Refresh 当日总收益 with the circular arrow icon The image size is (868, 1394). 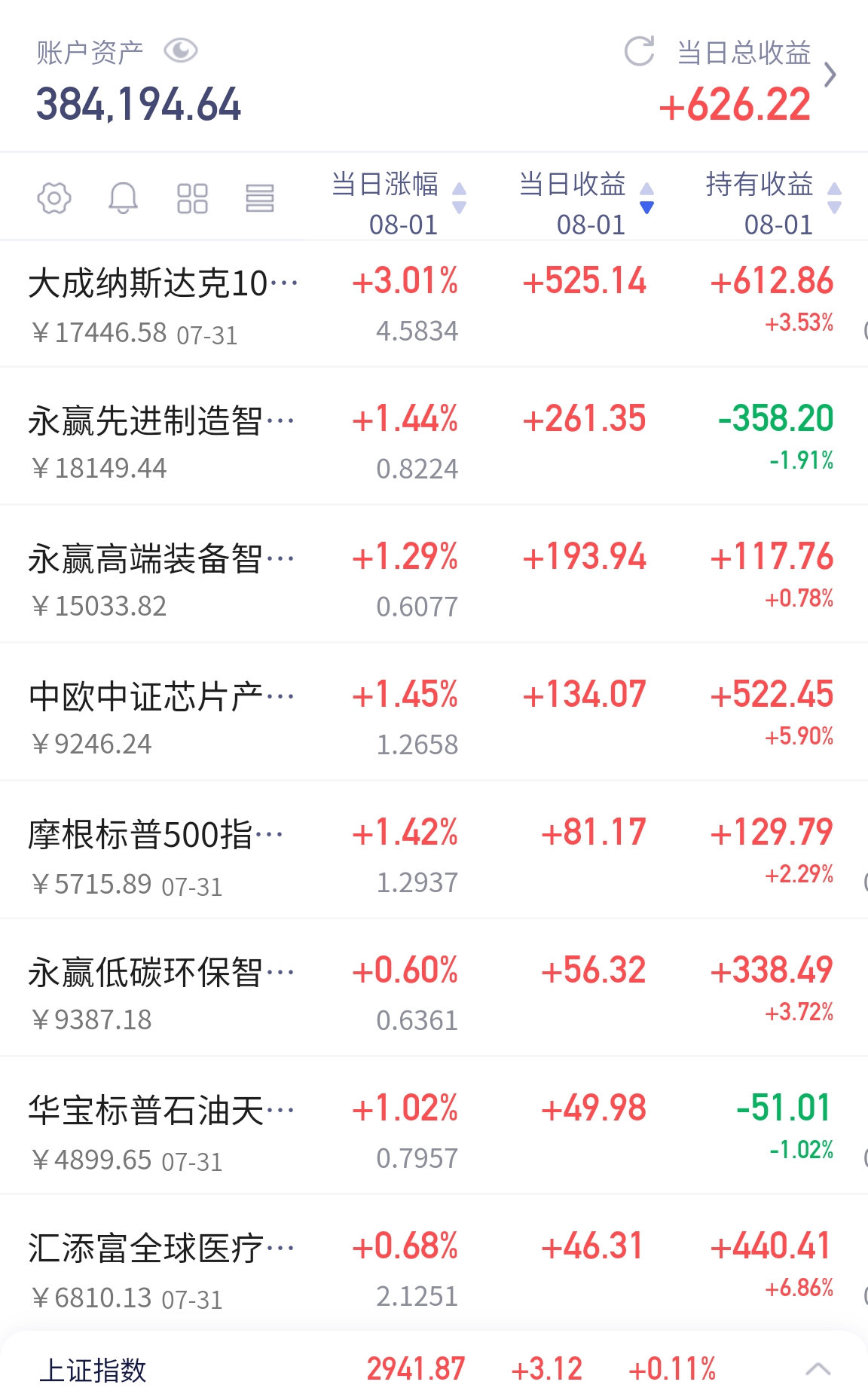[638, 50]
